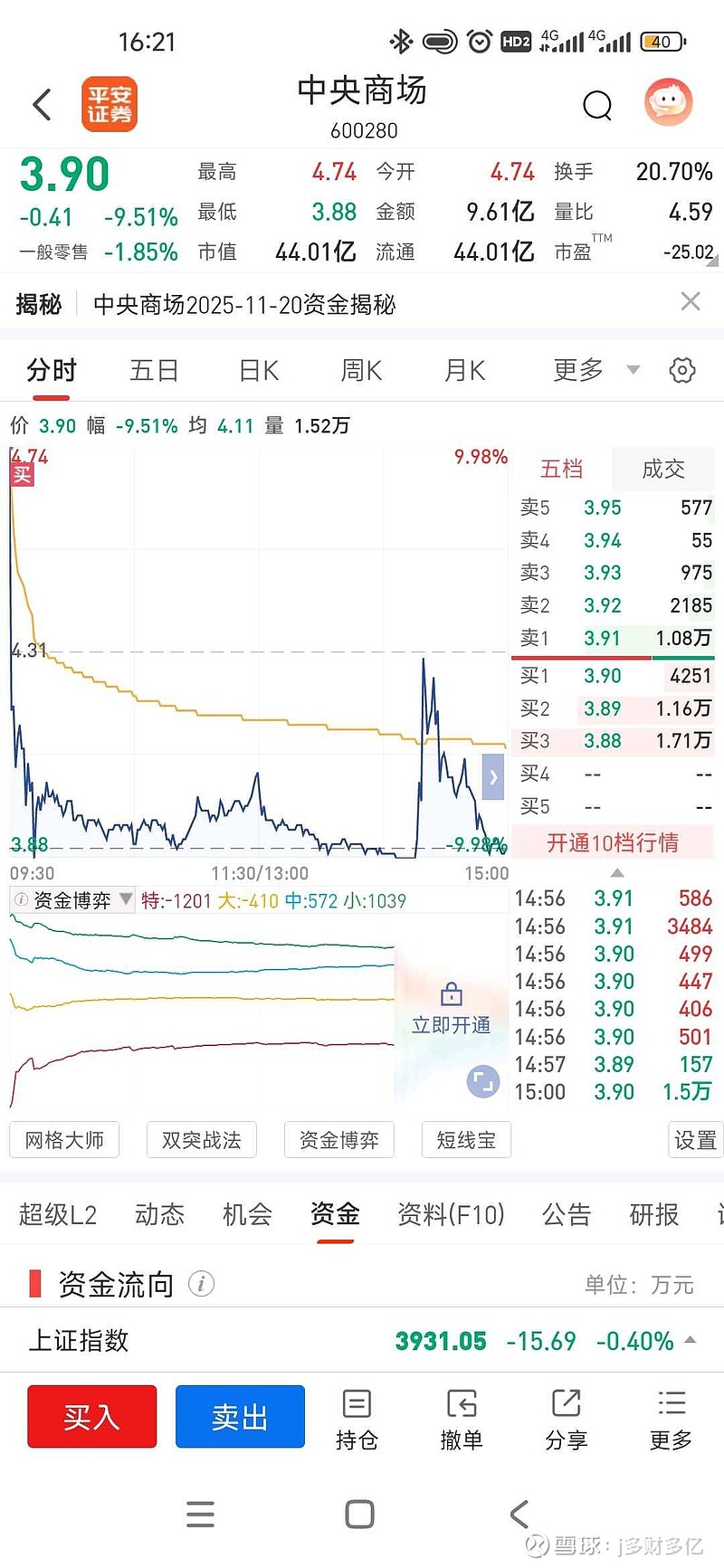Open chart settings gear

[x=681, y=370]
